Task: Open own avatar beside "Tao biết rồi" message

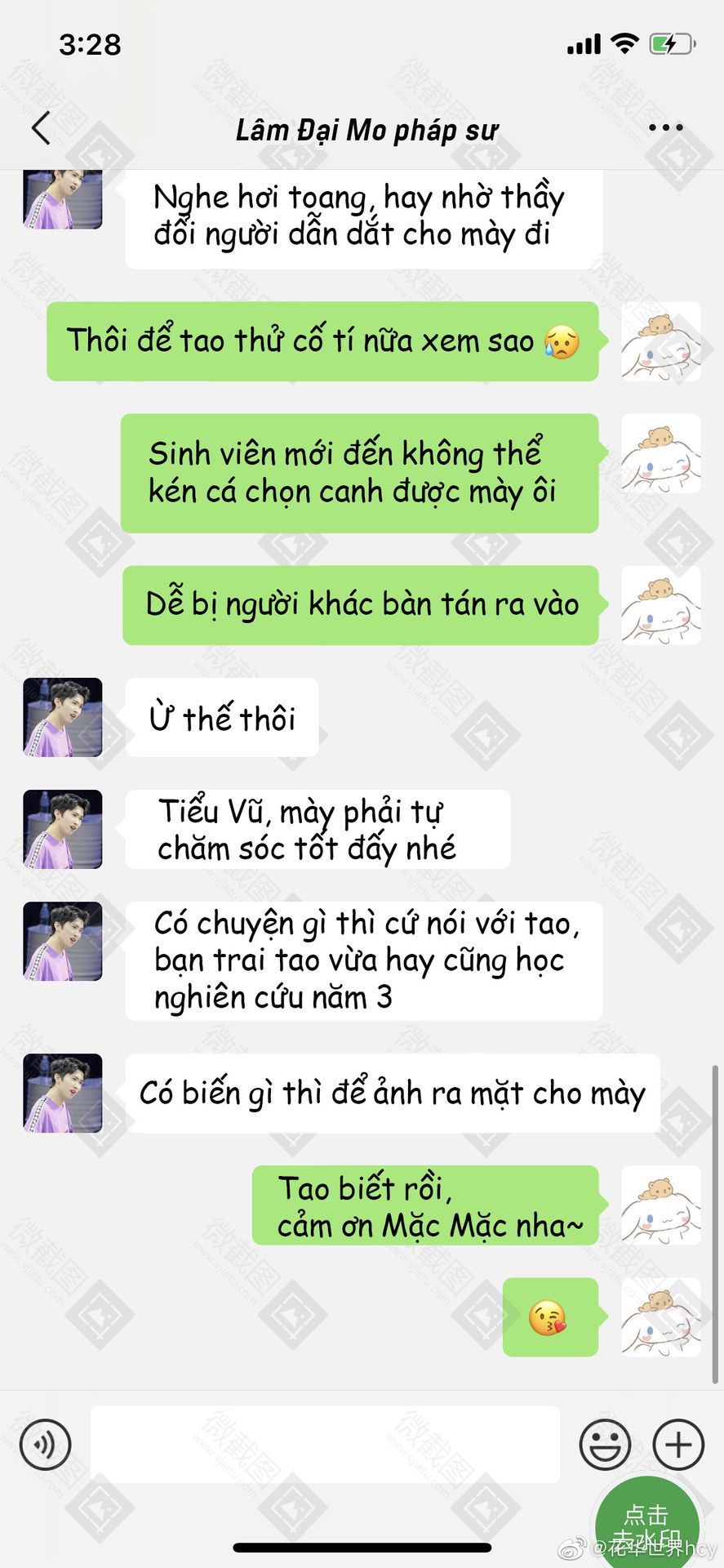Action: tap(660, 1205)
